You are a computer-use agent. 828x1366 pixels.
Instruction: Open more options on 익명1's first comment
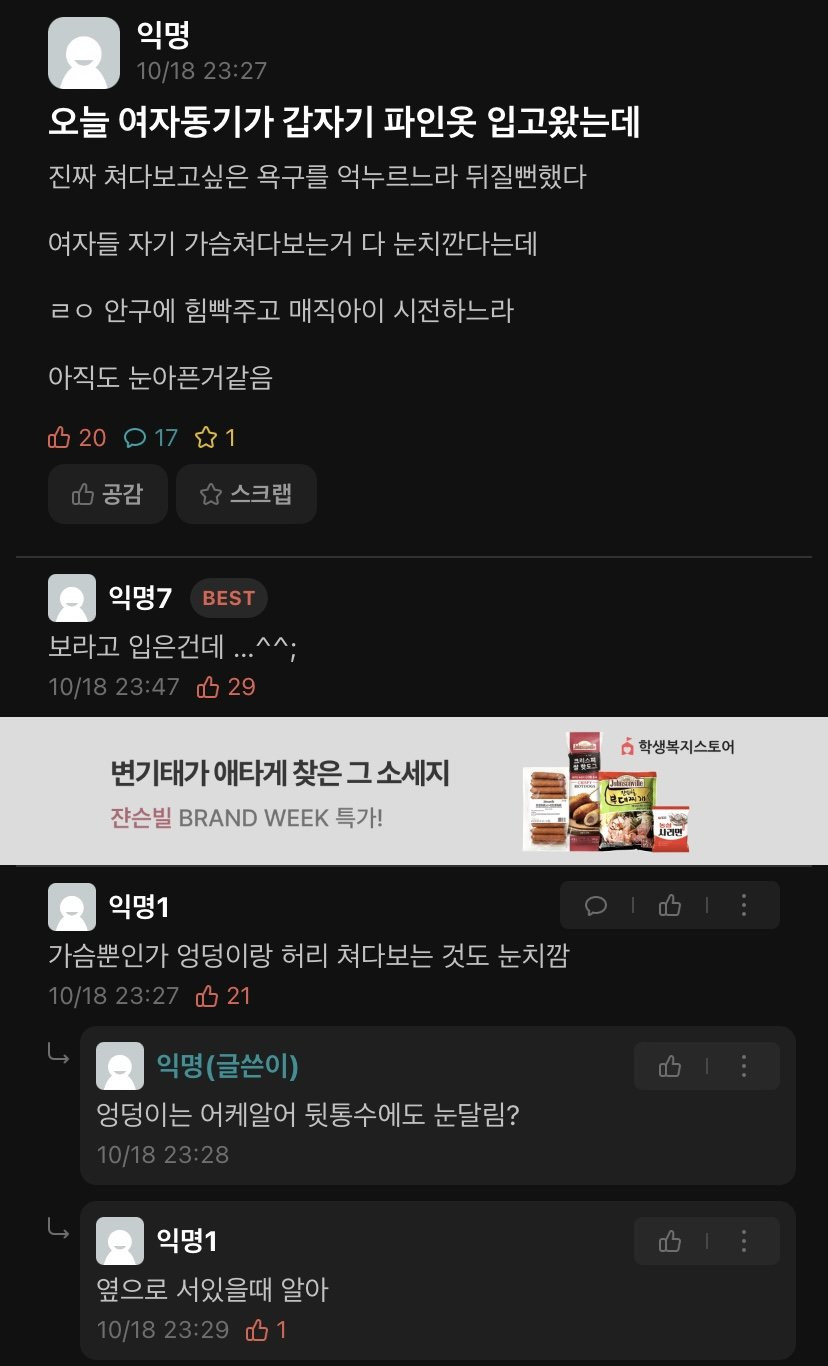743,906
